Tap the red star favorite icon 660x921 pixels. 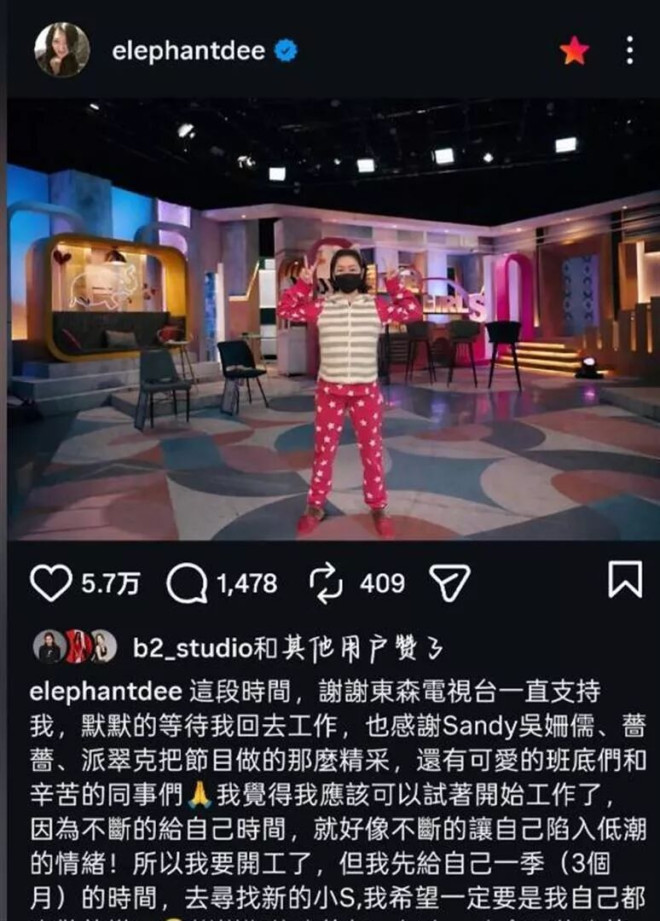574,50
